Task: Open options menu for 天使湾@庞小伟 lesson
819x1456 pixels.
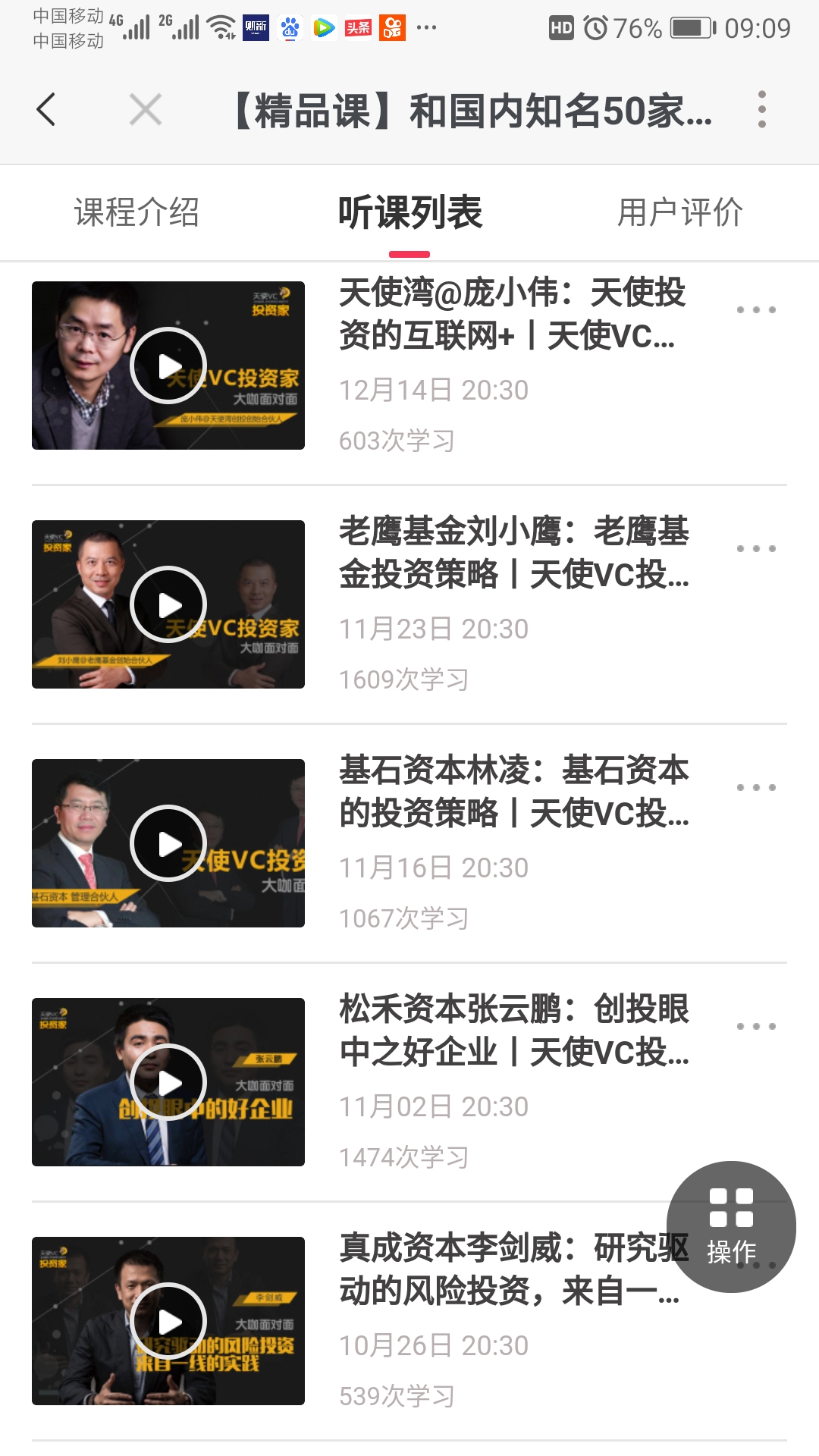Action: tap(755, 309)
